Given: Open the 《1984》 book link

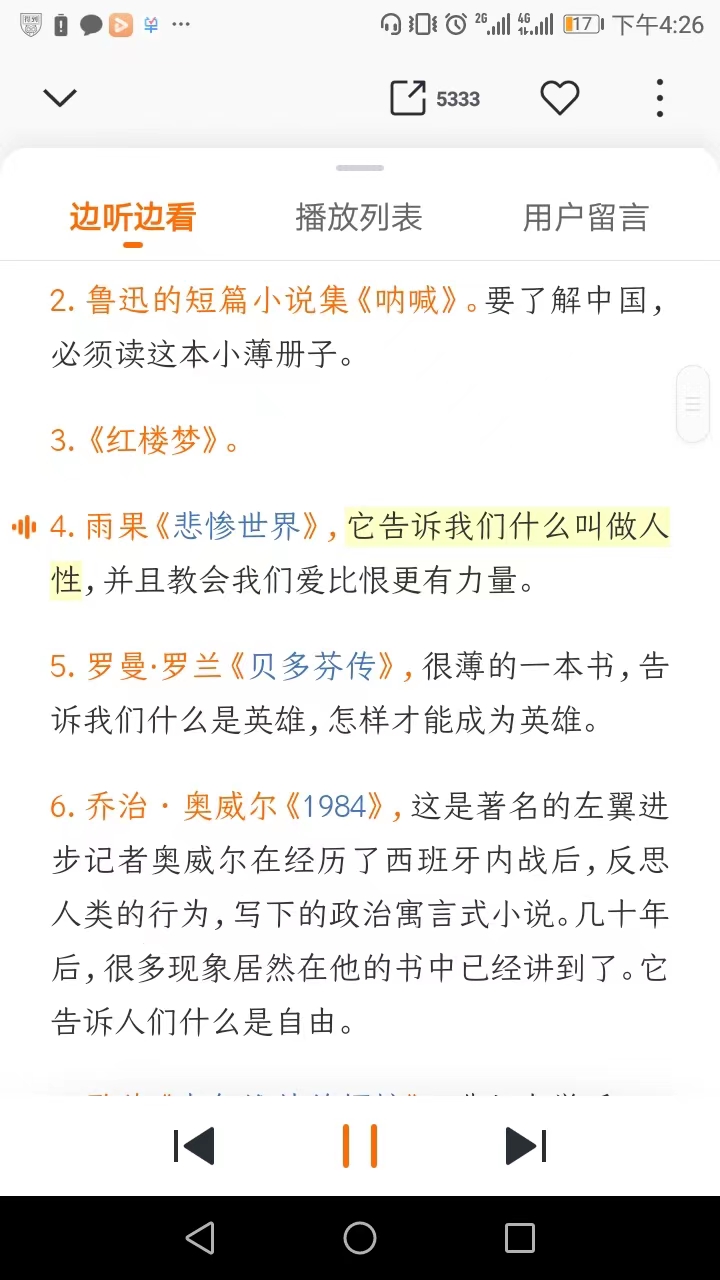Looking at the screenshot, I should click(334, 807).
